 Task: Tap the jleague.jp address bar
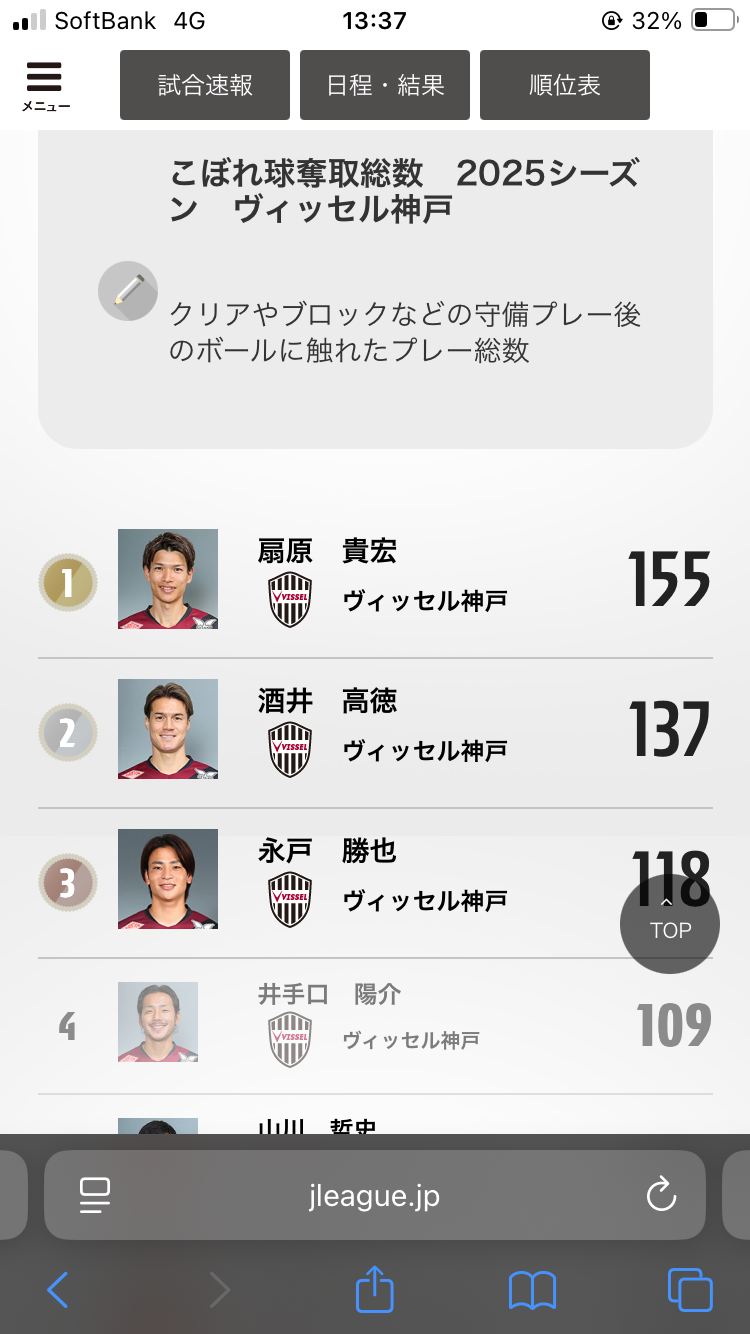(375, 1196)
